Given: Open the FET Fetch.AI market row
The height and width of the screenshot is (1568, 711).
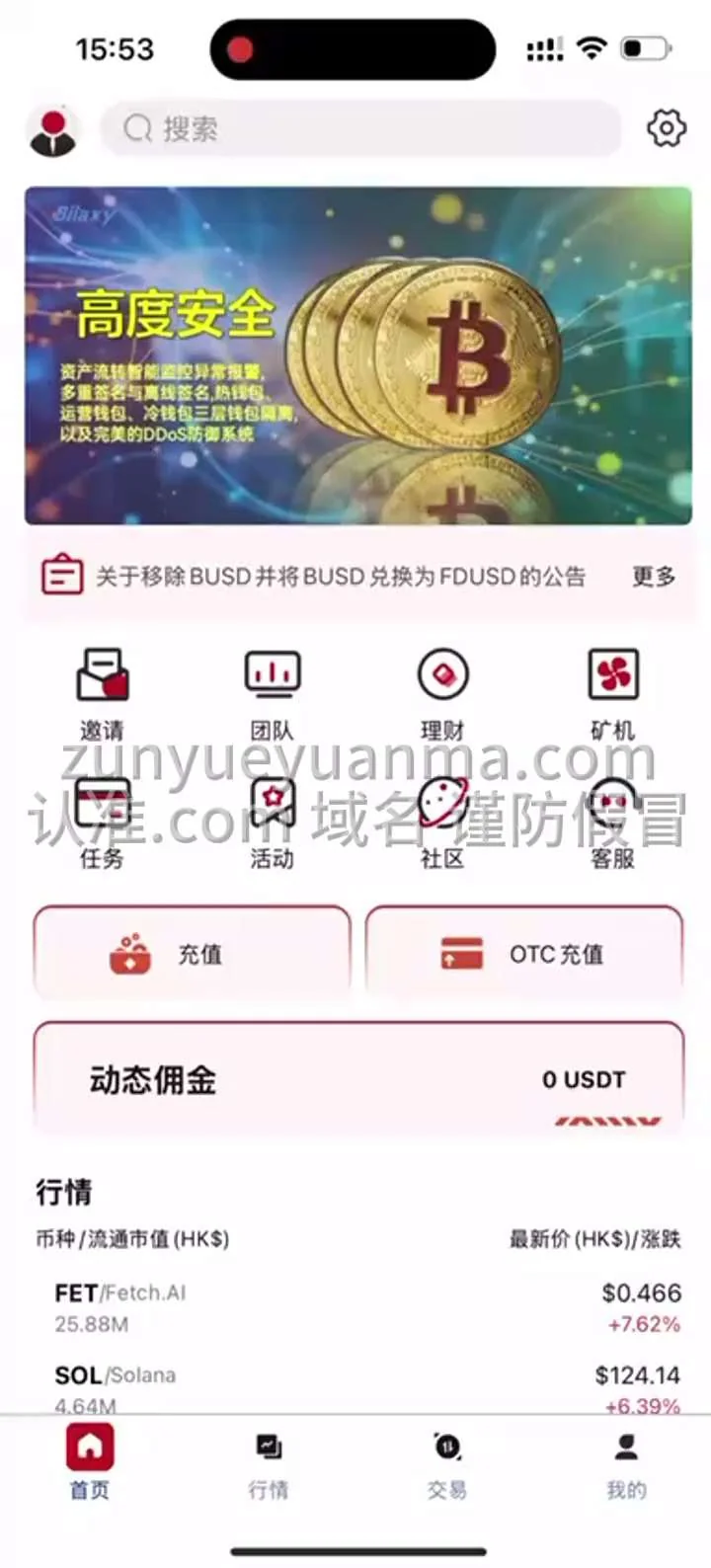Looking at the screenshot, I should click(x=357, y=1307).
